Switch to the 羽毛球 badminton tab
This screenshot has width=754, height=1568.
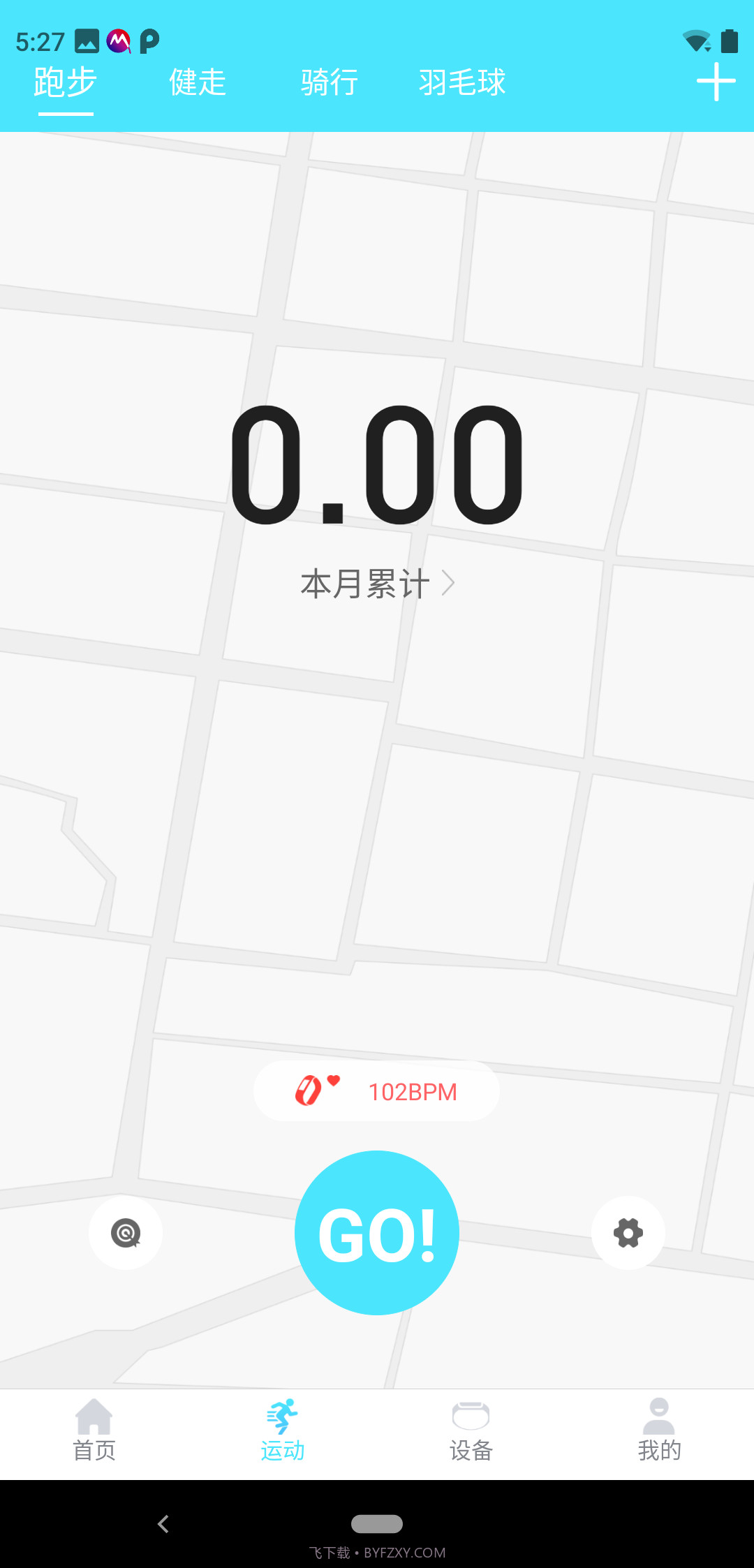(x=462, y=82)
